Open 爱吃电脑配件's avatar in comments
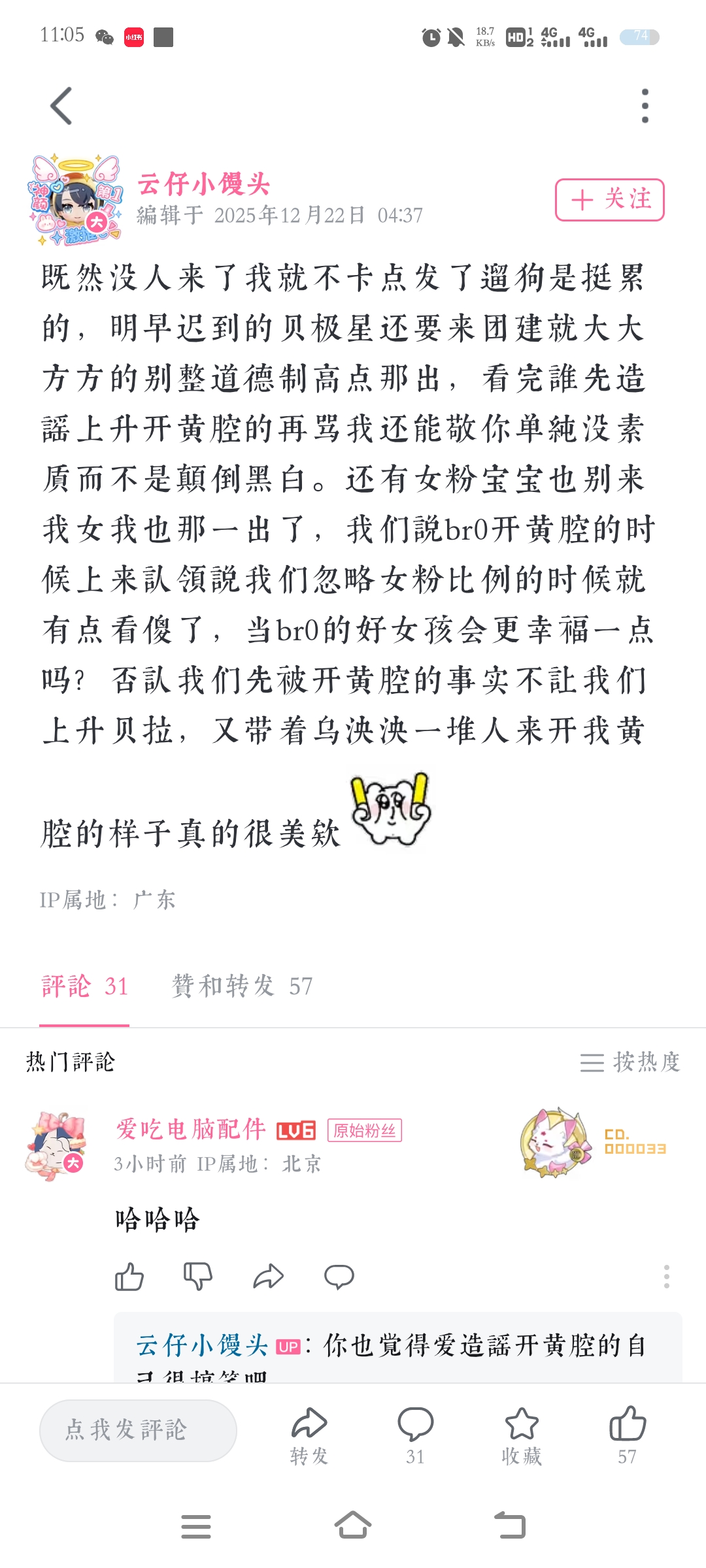 tap(56, 1146)
